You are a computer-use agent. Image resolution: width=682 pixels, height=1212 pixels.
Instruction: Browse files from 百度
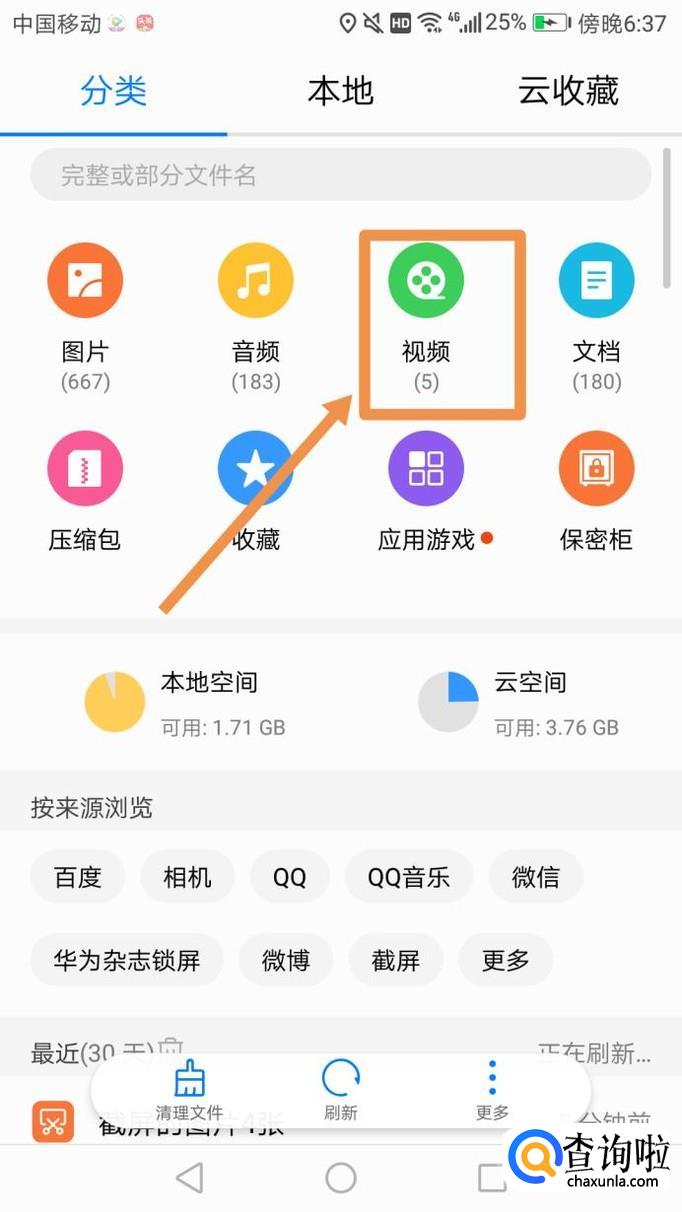click(x=78, y=877)
